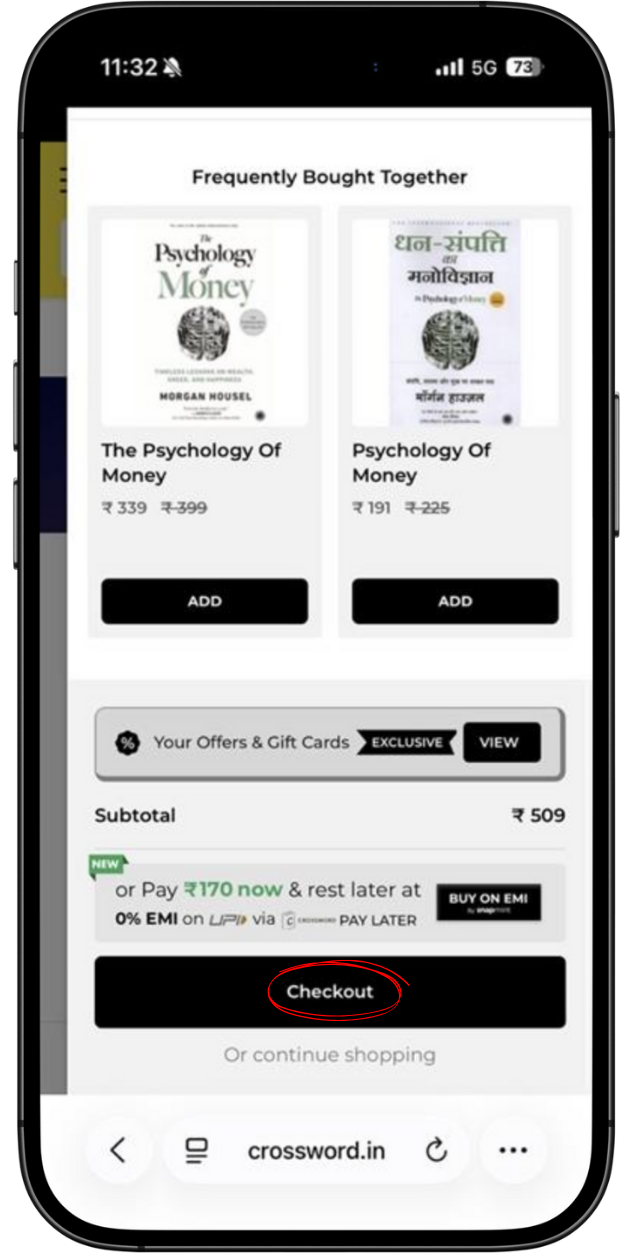
Task: Open the Hindi edition book cover
Action: pyautogui.click(x=454, y=322)
